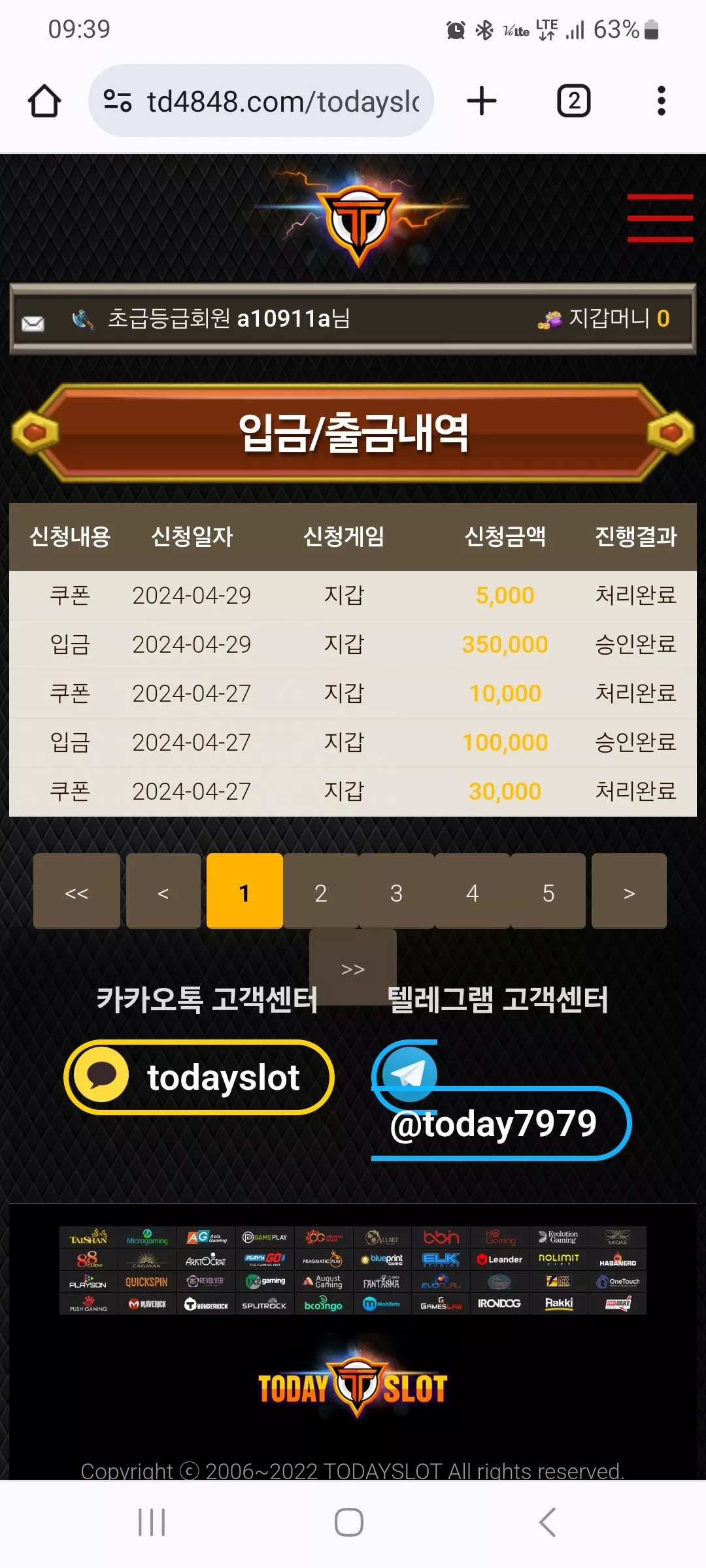Open the red hamburger menu
This screenshot has height=1568, width=706.
[660, 218]
